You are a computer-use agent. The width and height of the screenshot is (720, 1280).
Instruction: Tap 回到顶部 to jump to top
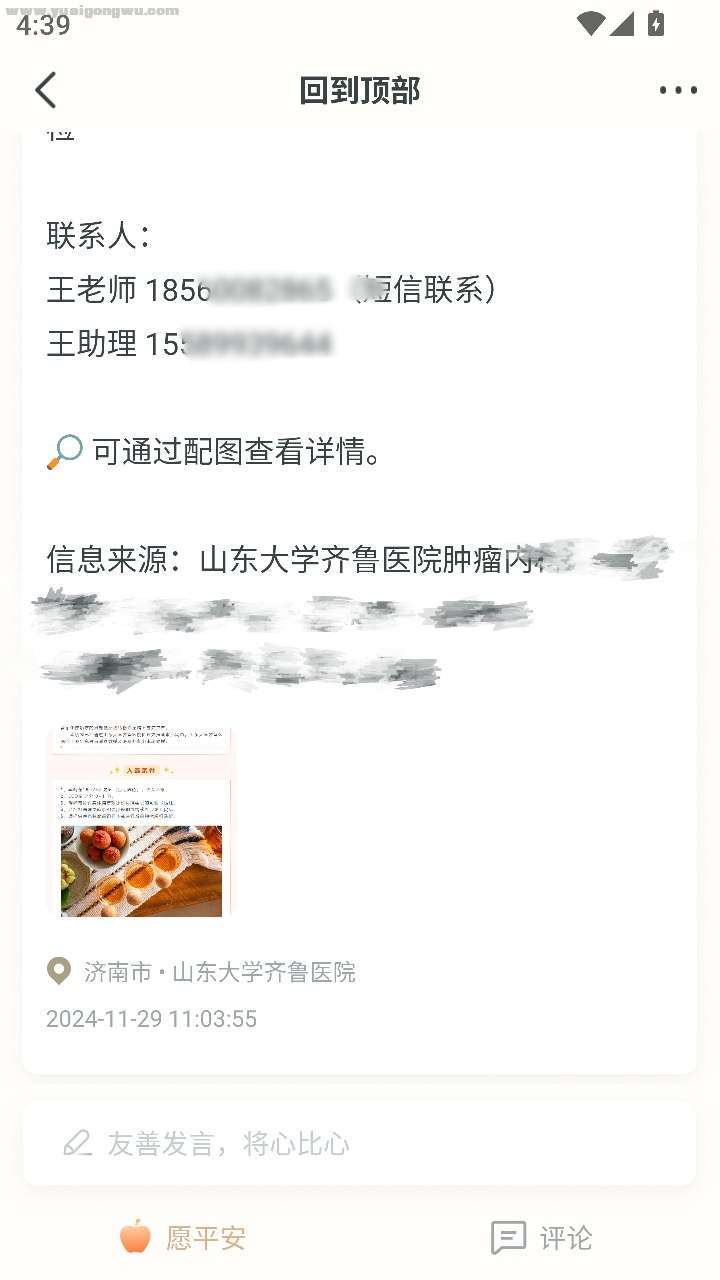tap(359, 90)
